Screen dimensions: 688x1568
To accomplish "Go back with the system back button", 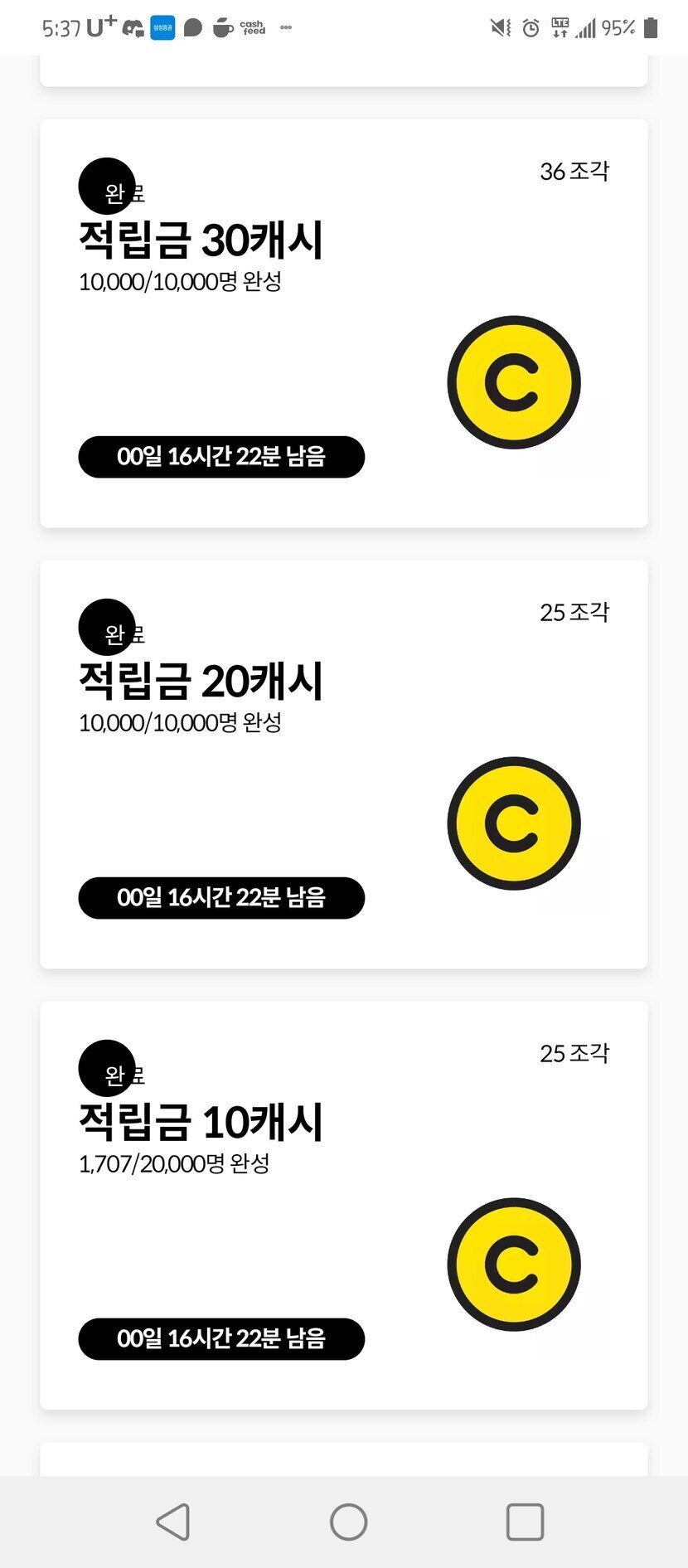I will click(173, 1522).
